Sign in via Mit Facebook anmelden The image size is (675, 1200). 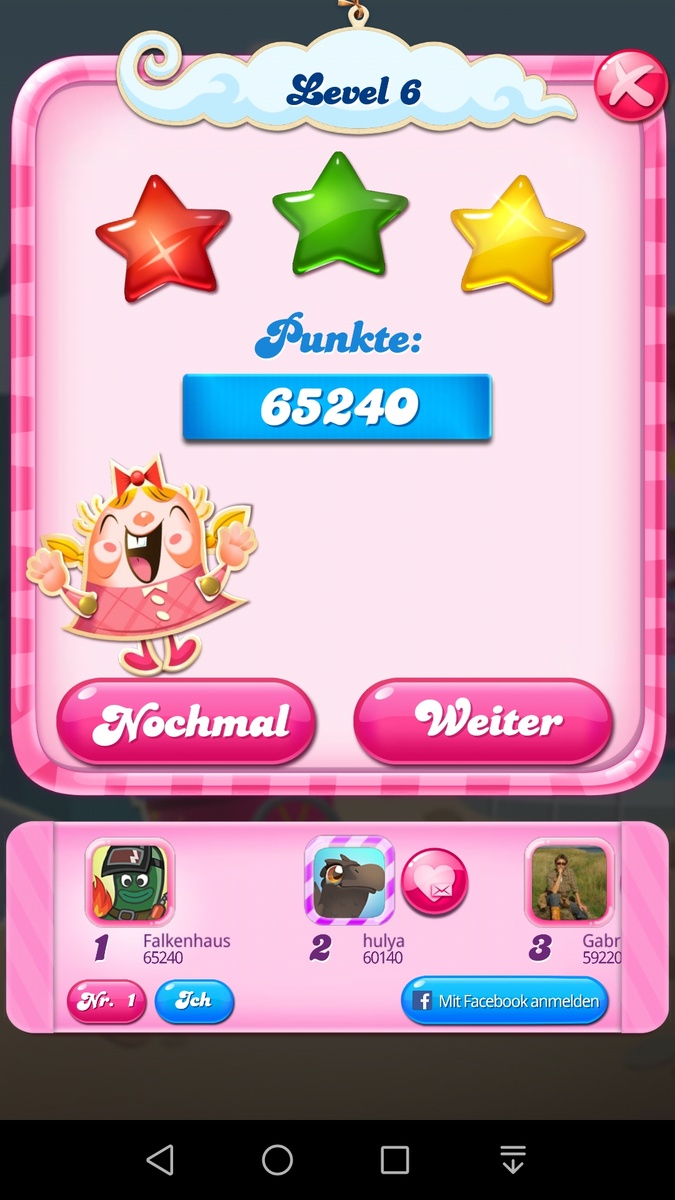click(505, 1001)
